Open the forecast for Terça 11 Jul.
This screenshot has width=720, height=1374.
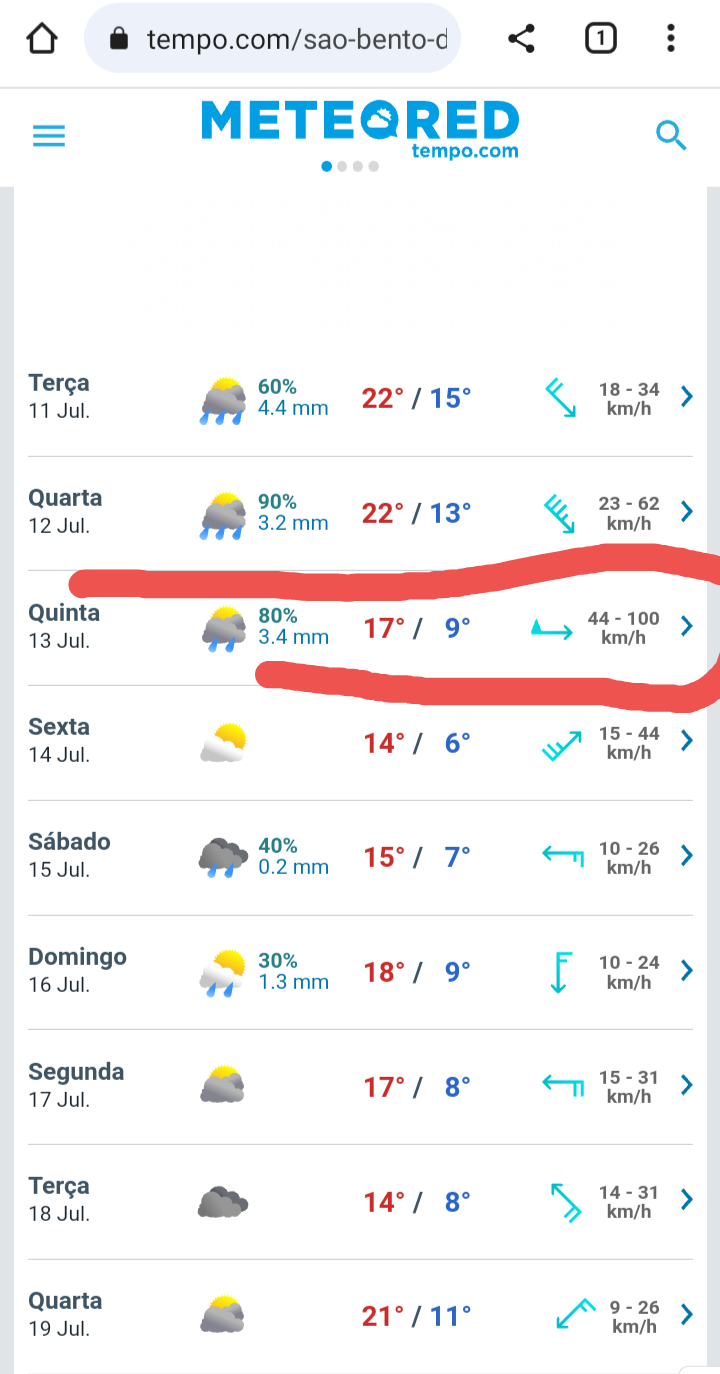tap(360, 399)
